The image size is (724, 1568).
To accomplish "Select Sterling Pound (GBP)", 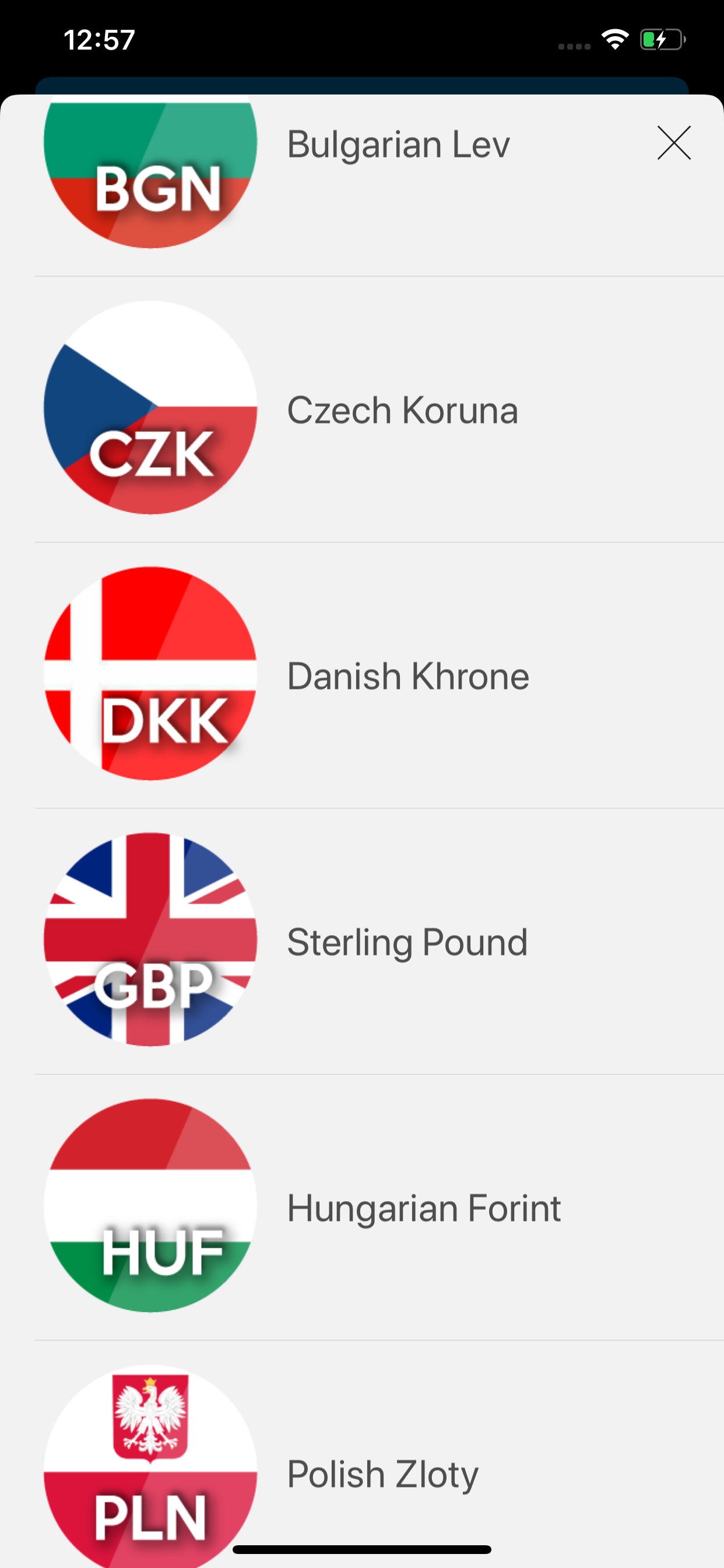I will click(362, 941).
